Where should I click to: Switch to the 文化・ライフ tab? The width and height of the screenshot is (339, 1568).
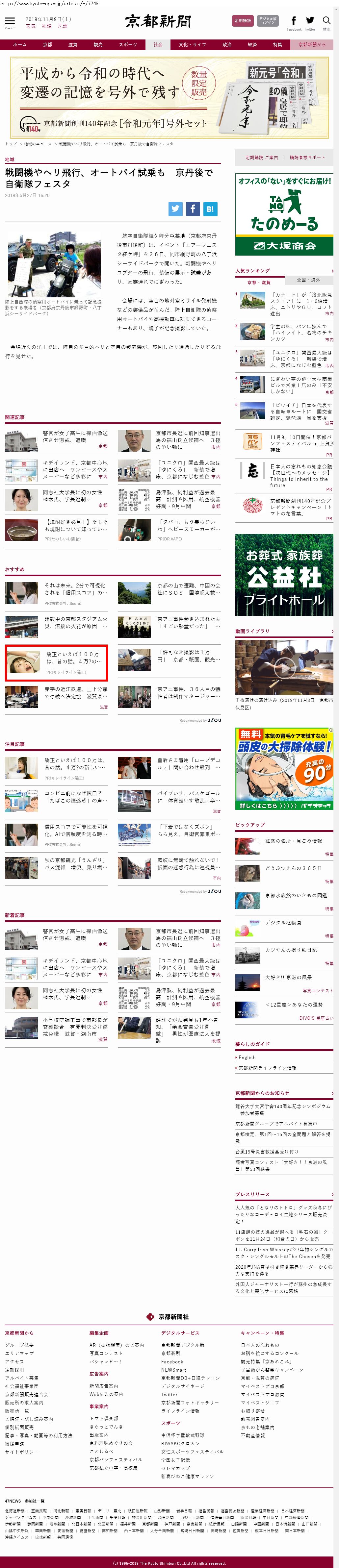(192, 44)
